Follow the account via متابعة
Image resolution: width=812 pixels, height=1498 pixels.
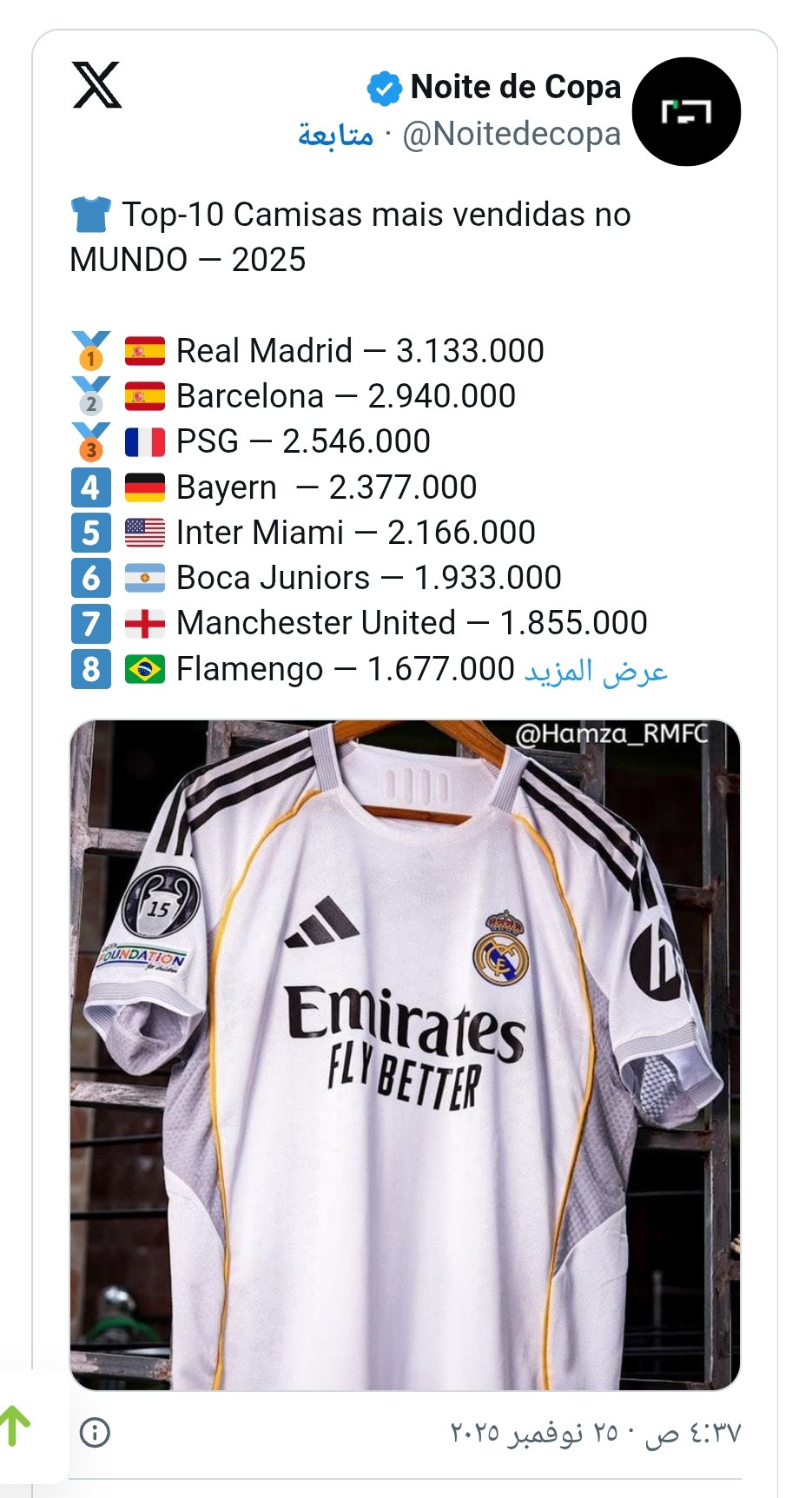click(x=335, y=136)
